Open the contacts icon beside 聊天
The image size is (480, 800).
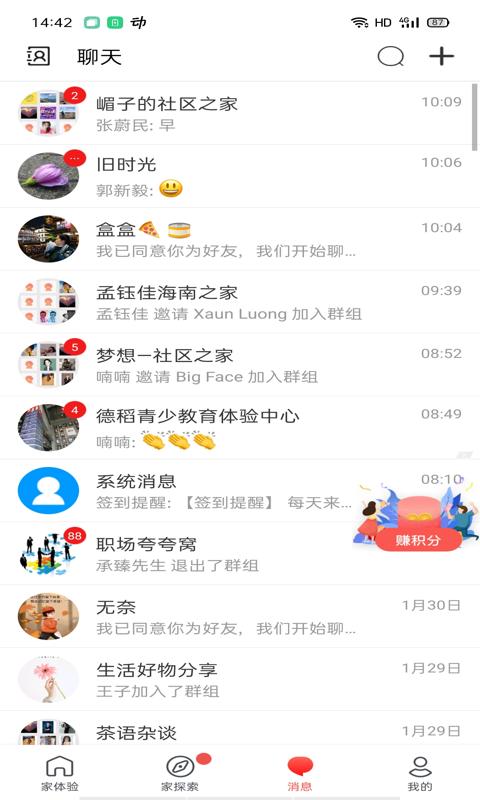point(38,56)
